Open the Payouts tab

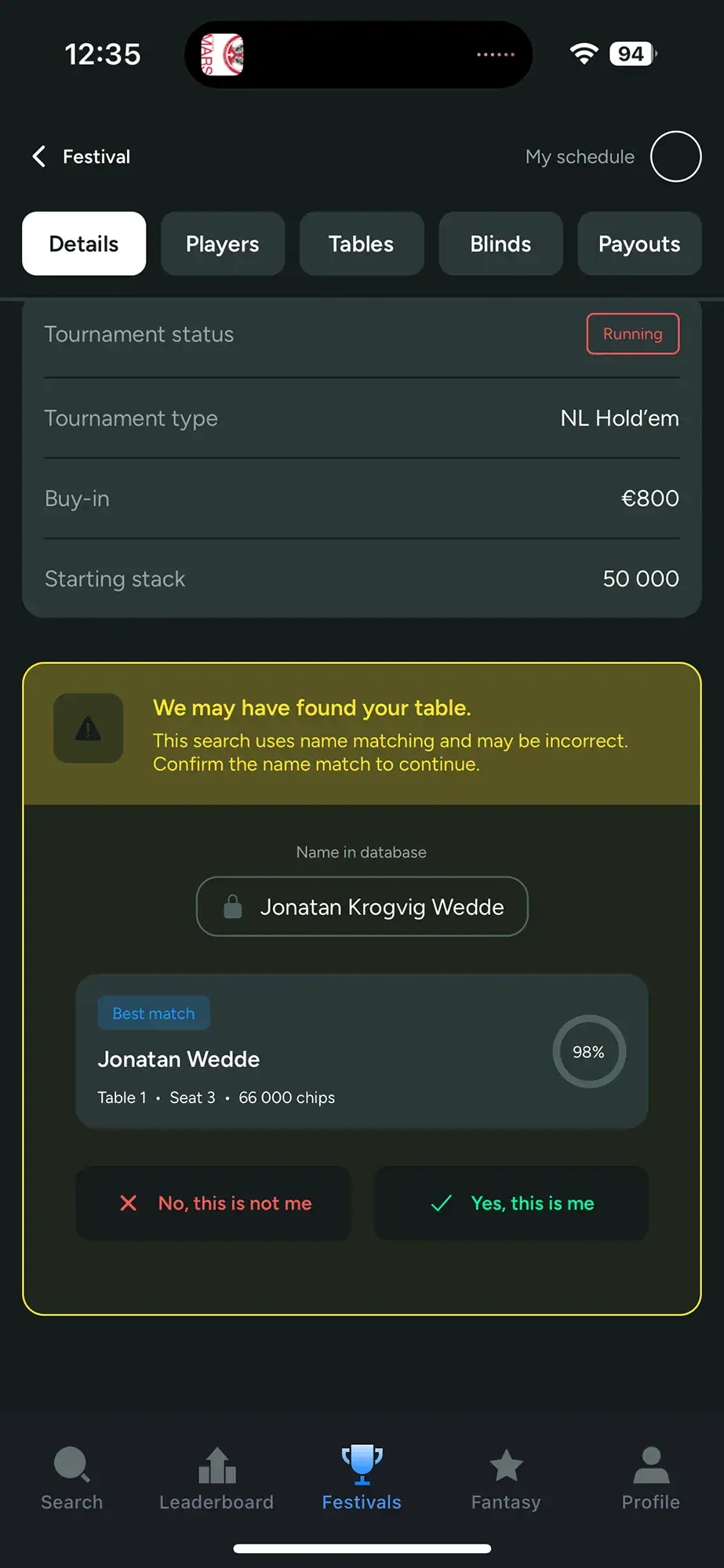point(639,244)
